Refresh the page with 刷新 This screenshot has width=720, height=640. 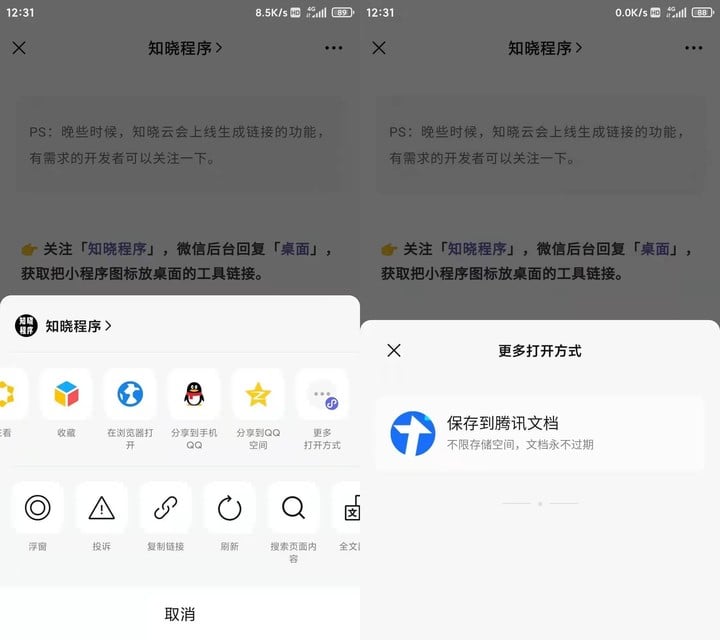[230, 508]
